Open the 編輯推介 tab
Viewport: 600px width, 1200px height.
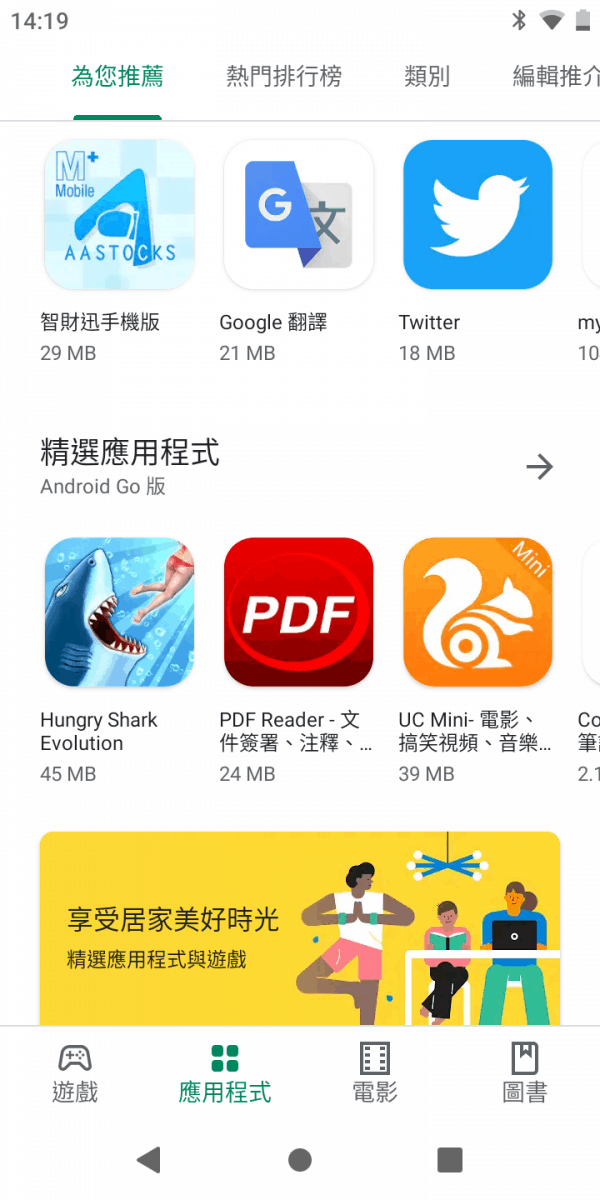point(556,76)
